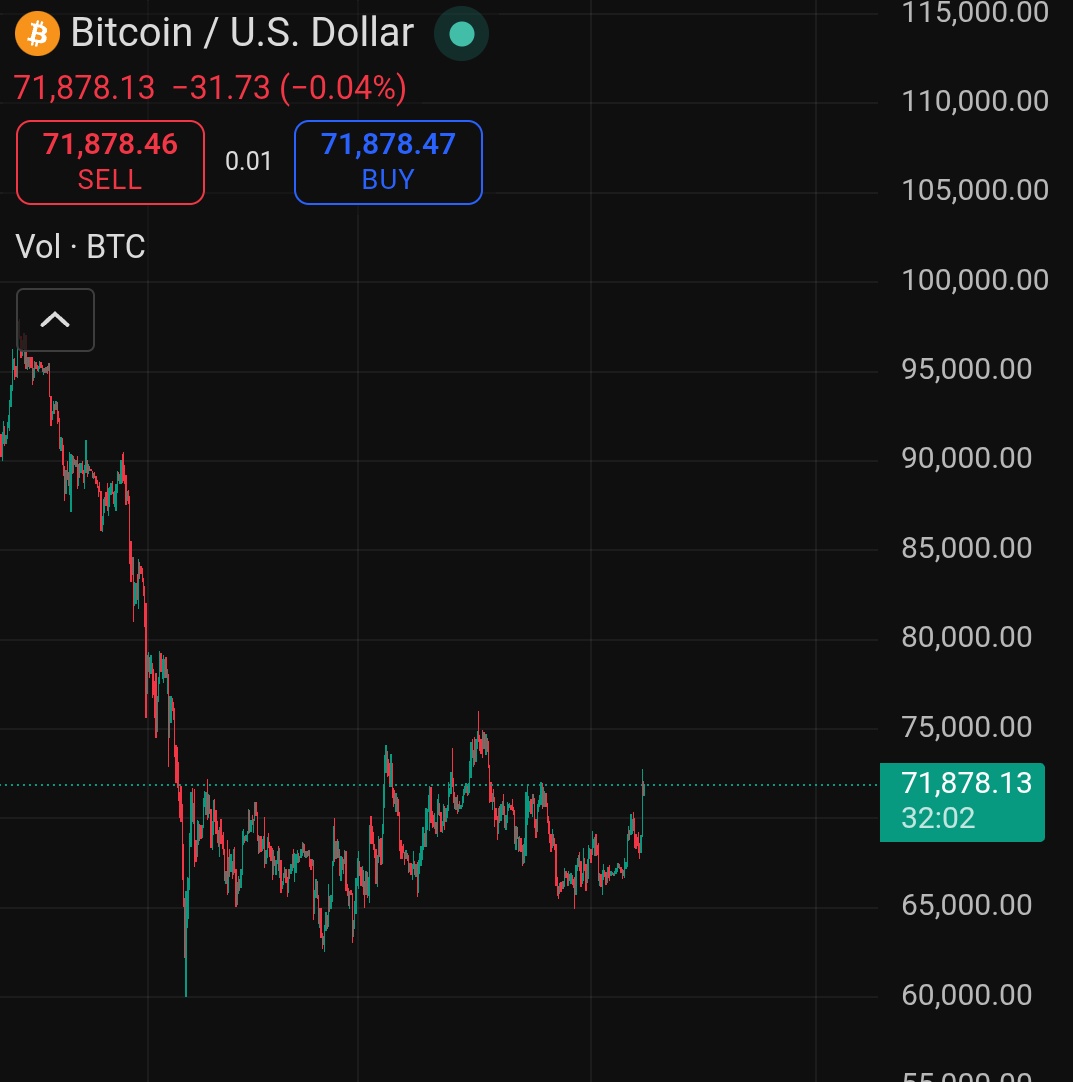The image size is (1073, 1082).
Task: Open the Bitcoin / U.S. Dollar symbol title
Action: [241, 33]
